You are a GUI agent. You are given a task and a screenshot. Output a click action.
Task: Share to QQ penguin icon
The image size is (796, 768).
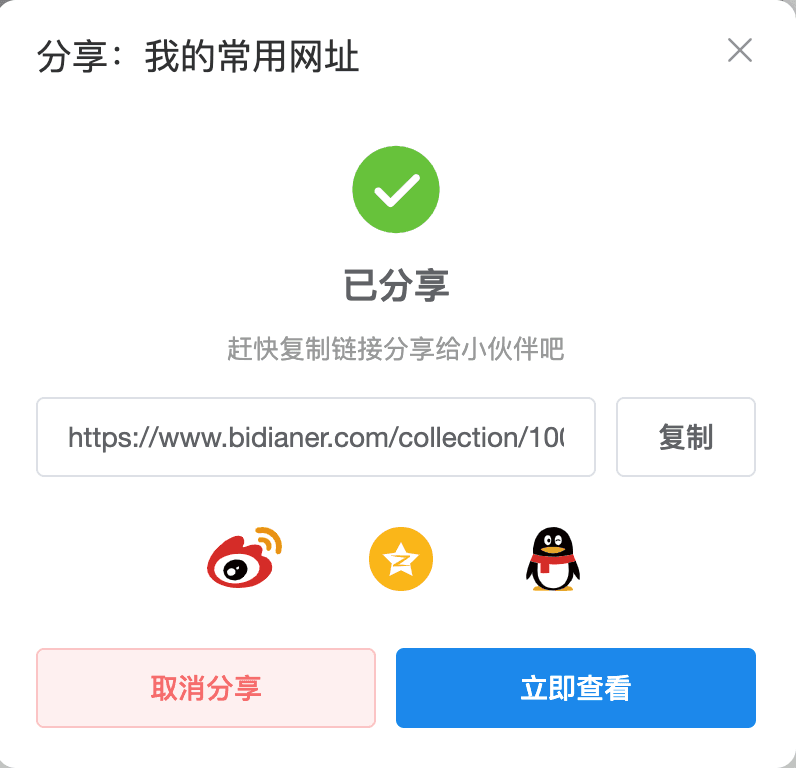tap(553, 559)
